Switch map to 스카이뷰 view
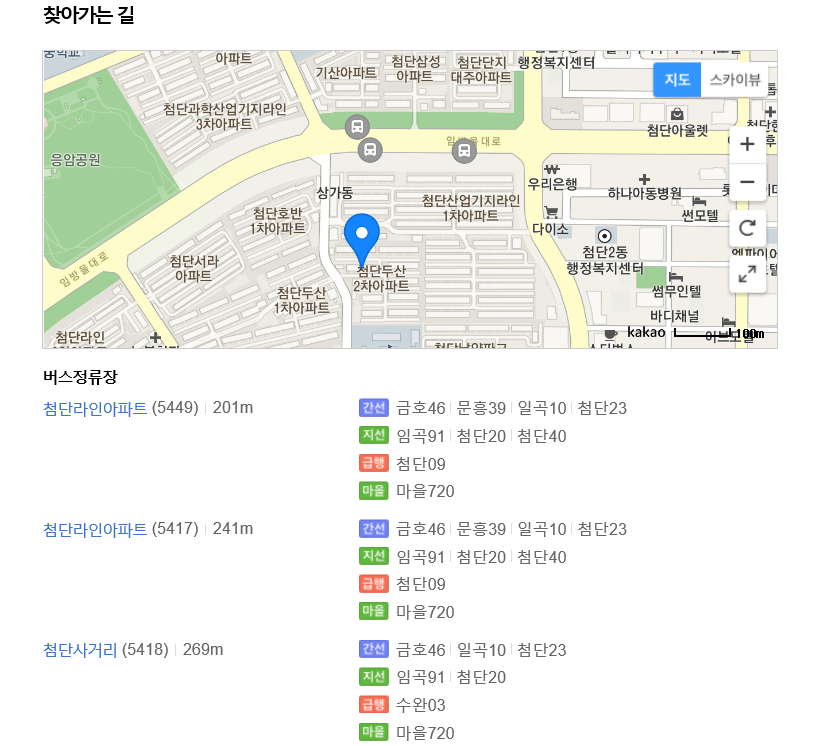 pos(735,80)
